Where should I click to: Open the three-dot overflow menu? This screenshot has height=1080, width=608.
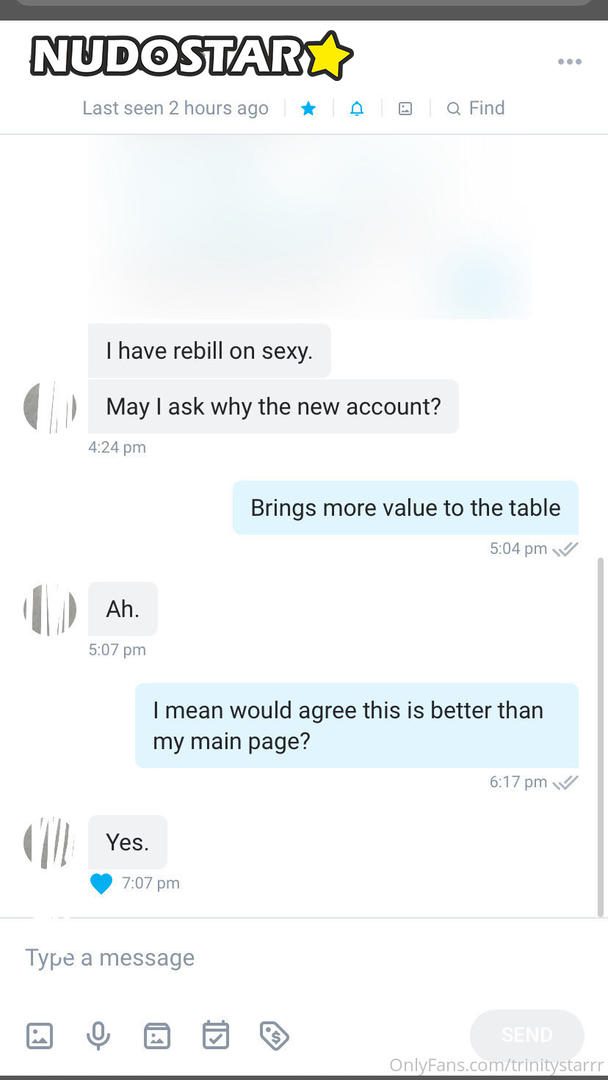(x=569, y=62)
